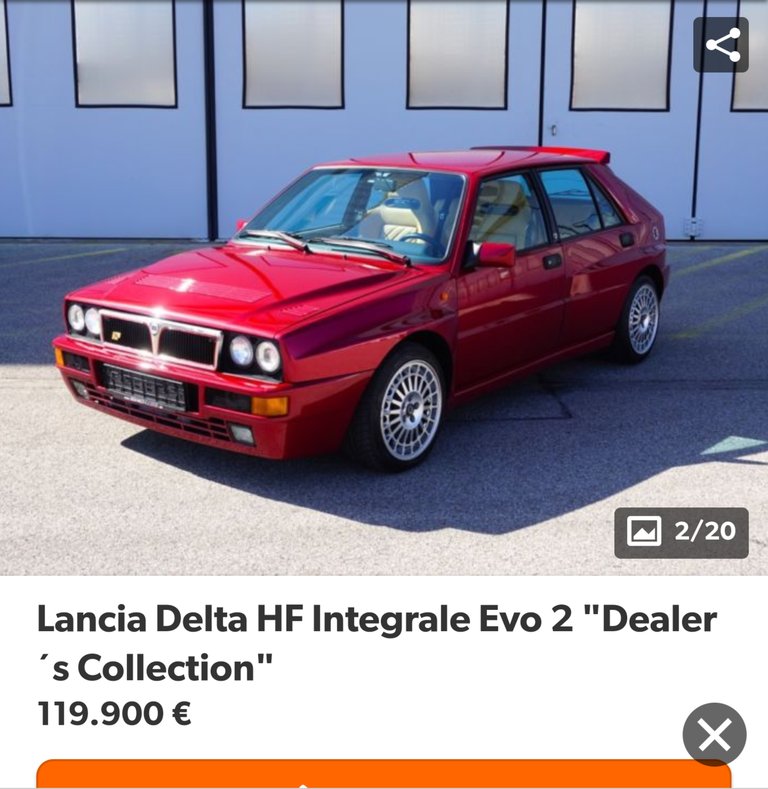Viewport: 768px width, 789px height.
Task: Dismiss with the grey X button
Action: pyautogui.click(x=714, y=735)
